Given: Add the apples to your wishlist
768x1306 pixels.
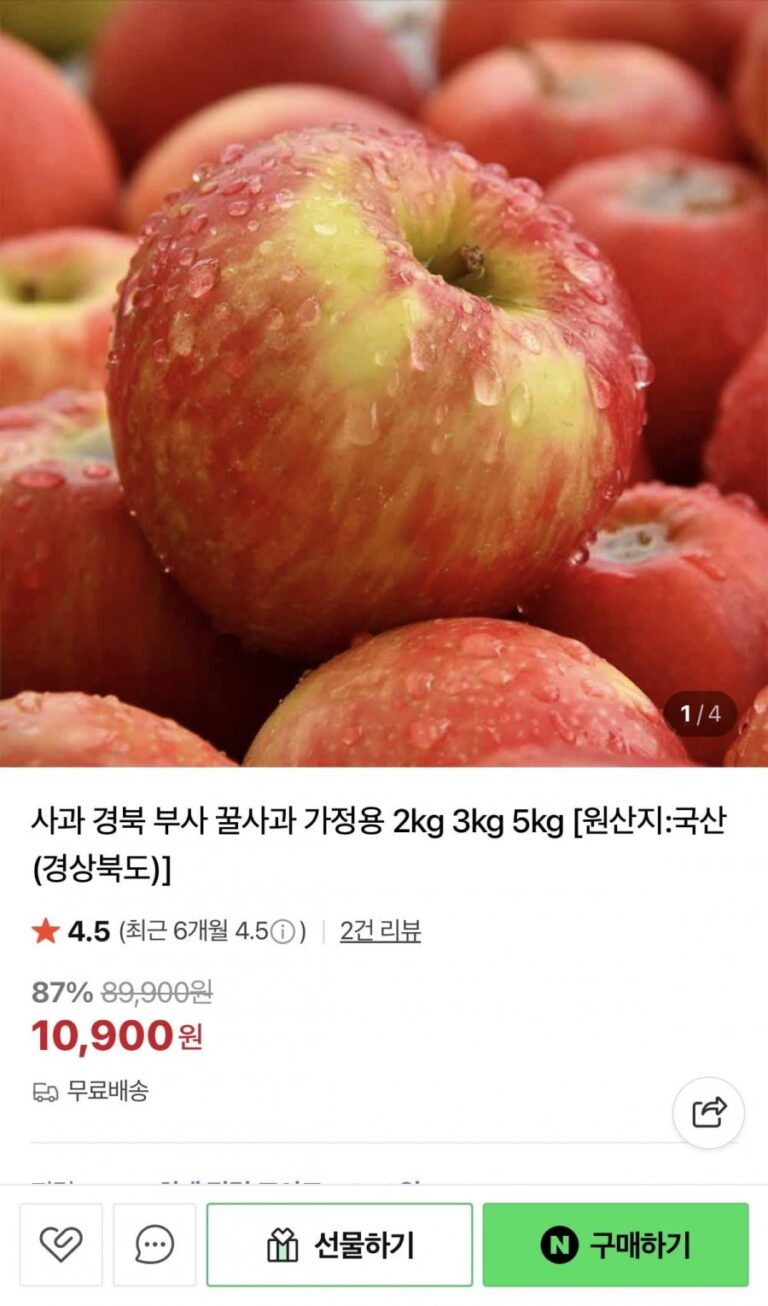Looking at the screenshot, I should [x=61, y=1245].
